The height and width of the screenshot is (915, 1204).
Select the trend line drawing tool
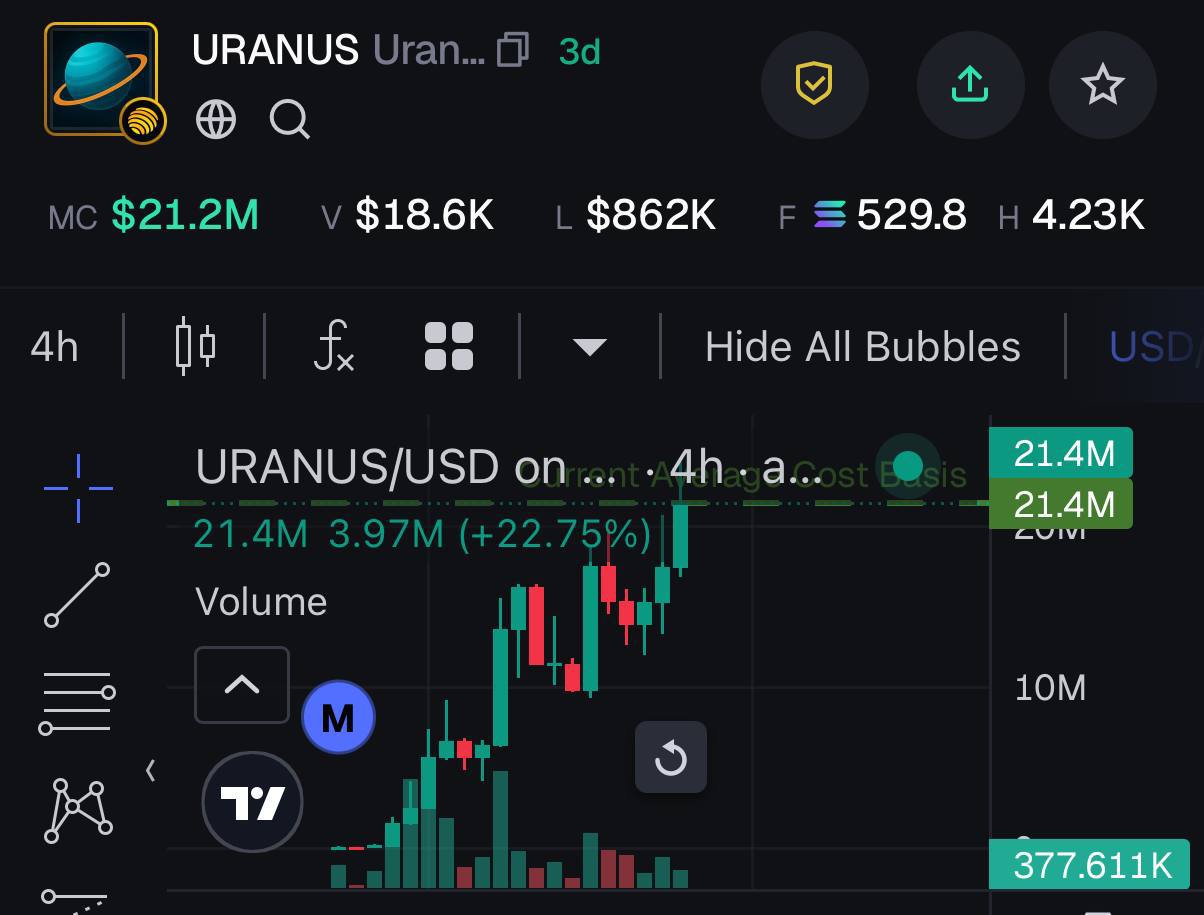pyautogui.click(x=78, y=594)
